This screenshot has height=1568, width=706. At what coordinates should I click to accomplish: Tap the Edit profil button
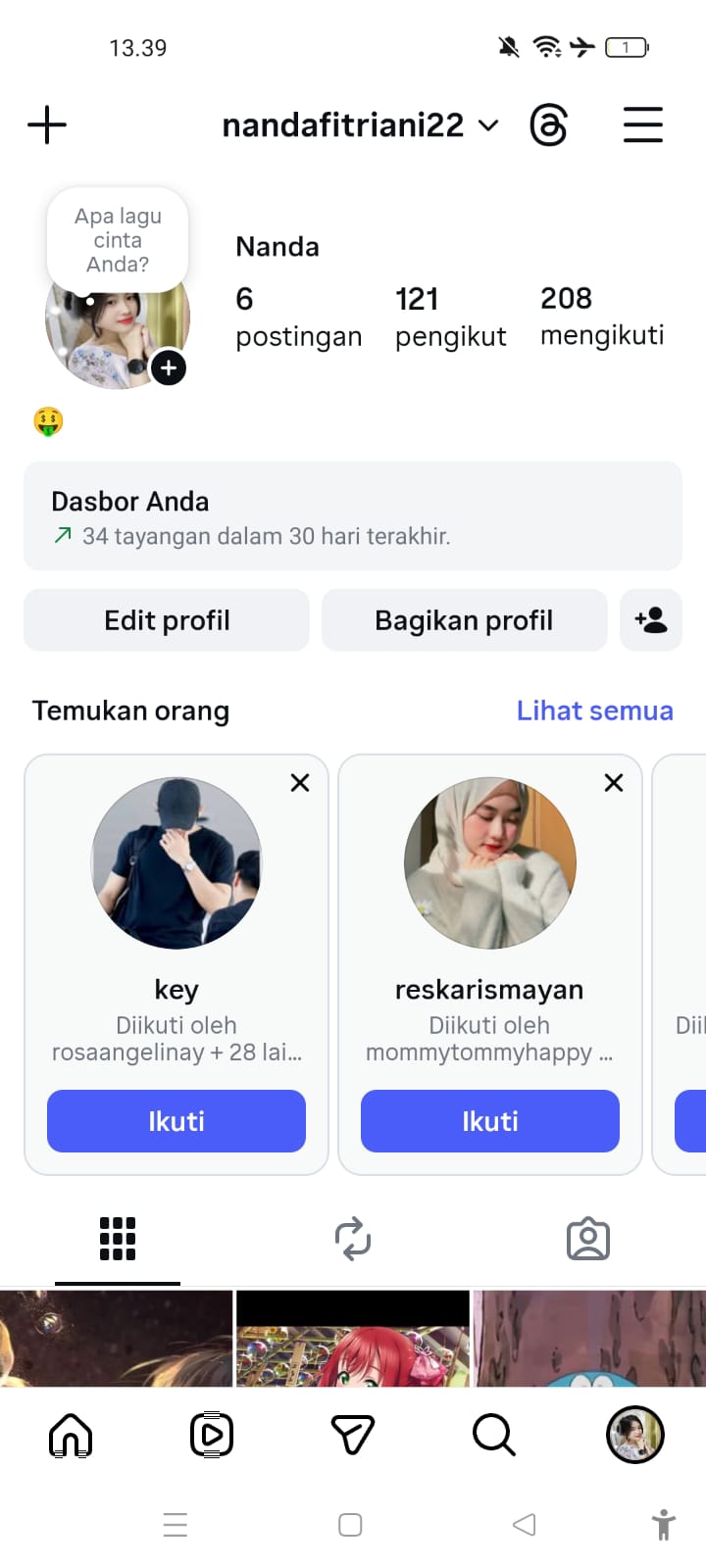(x=167, y=620)
